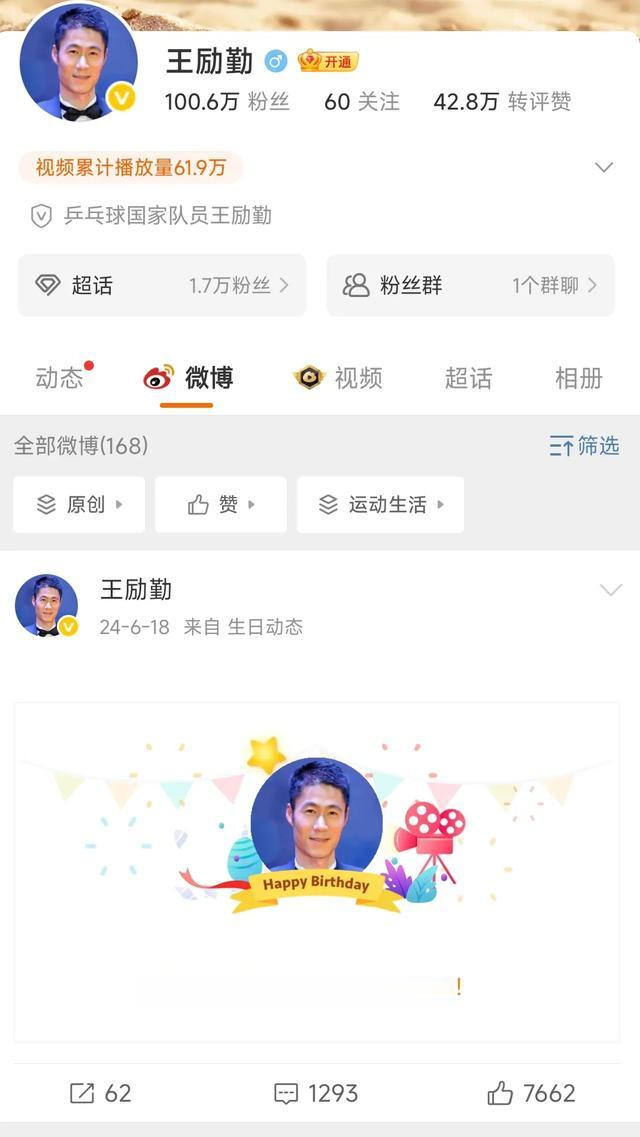The image size is (640, 1137).
Task: Like the birthday post
Action: coord(531,1093)
